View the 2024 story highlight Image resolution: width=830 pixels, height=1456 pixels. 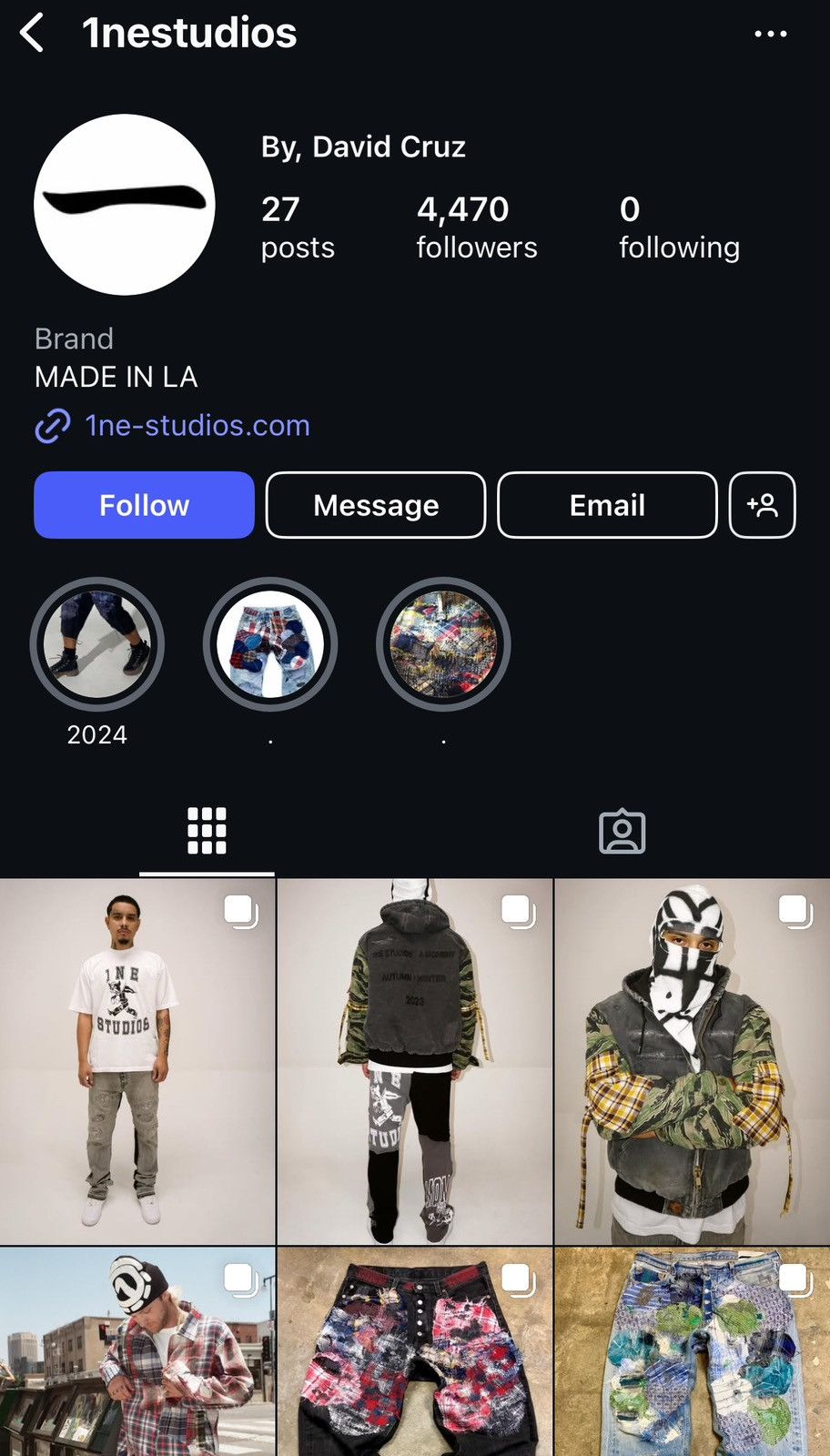97,644
